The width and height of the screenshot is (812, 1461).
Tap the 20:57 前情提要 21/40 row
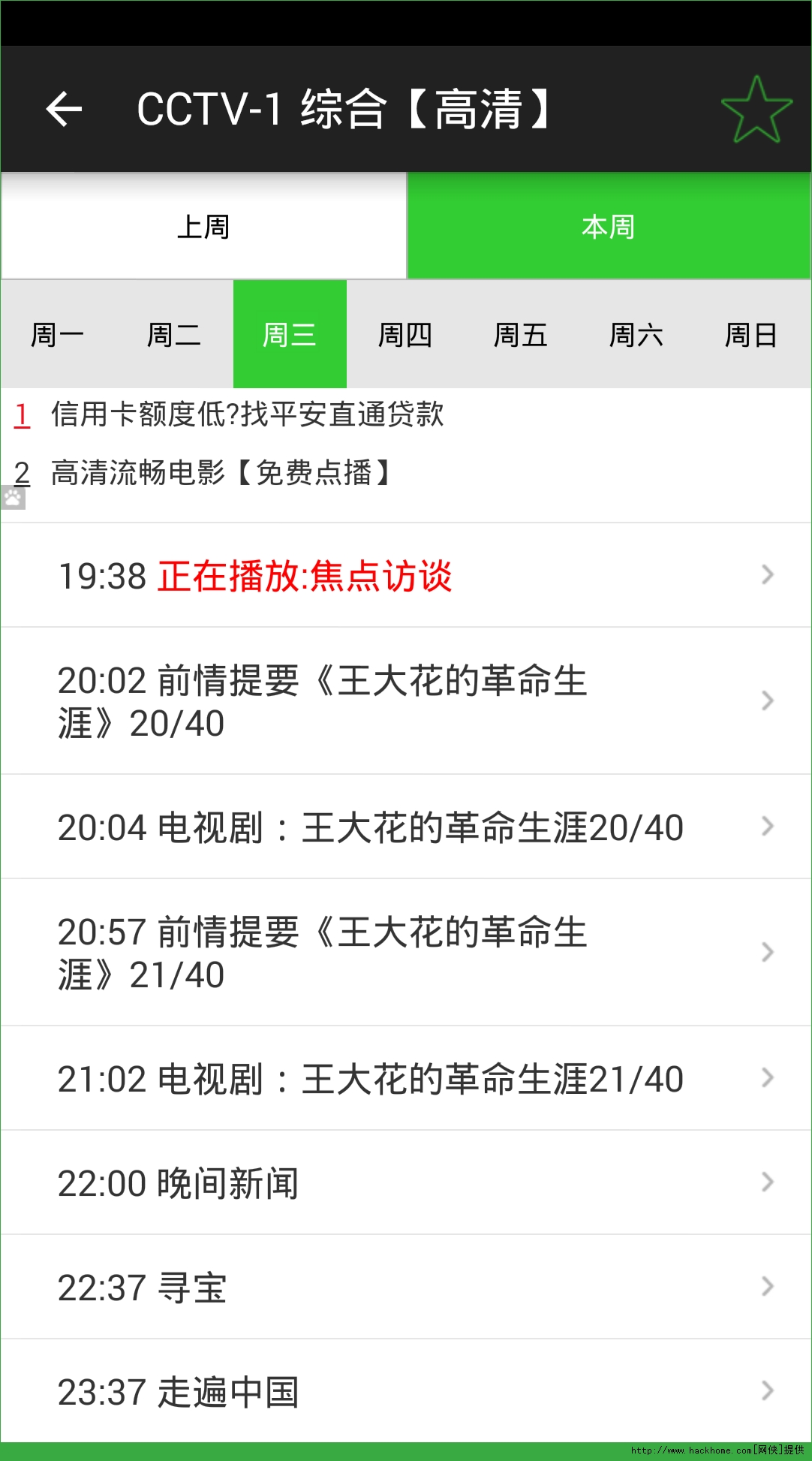tap(406, 953)
